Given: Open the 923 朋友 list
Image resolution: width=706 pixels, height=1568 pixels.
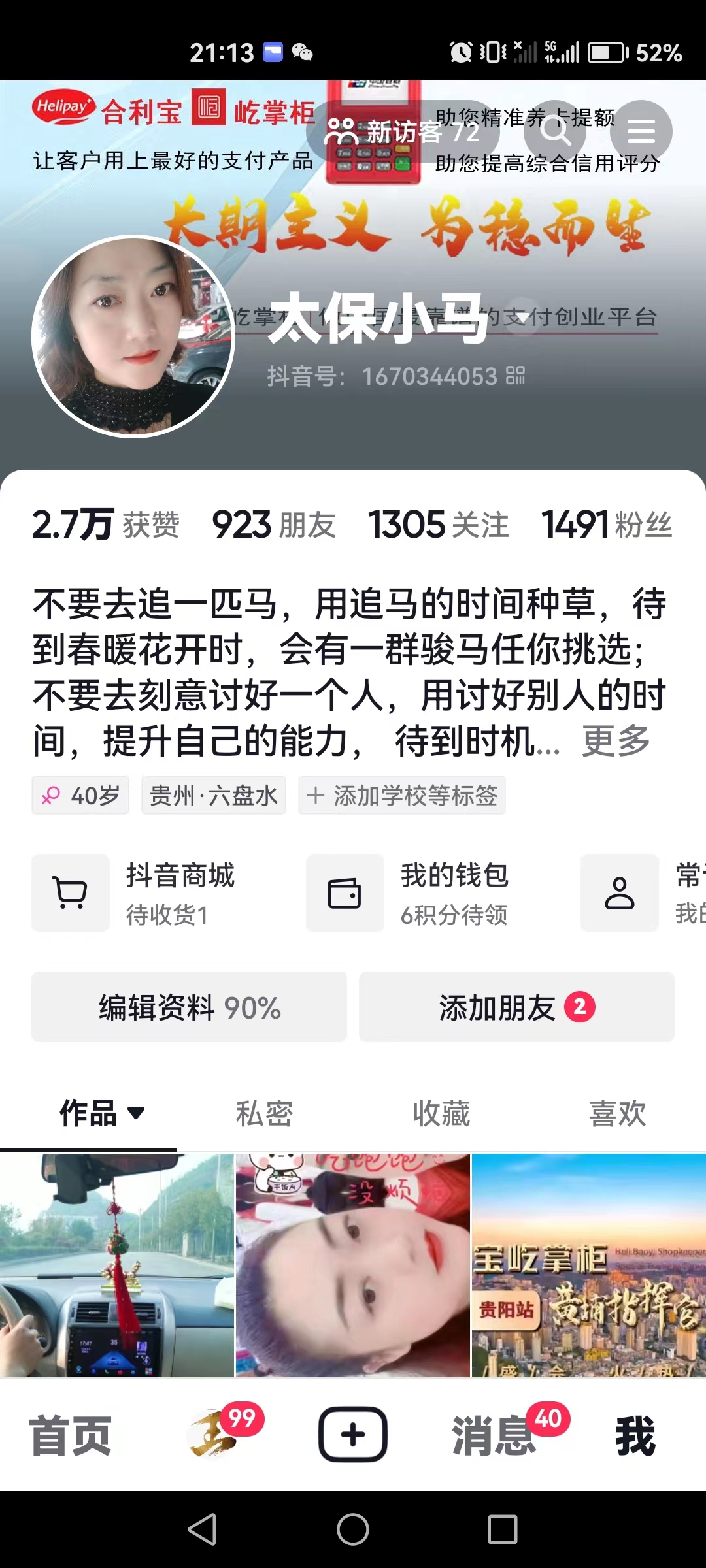Looking at the screenshot, I should point(273,525).
